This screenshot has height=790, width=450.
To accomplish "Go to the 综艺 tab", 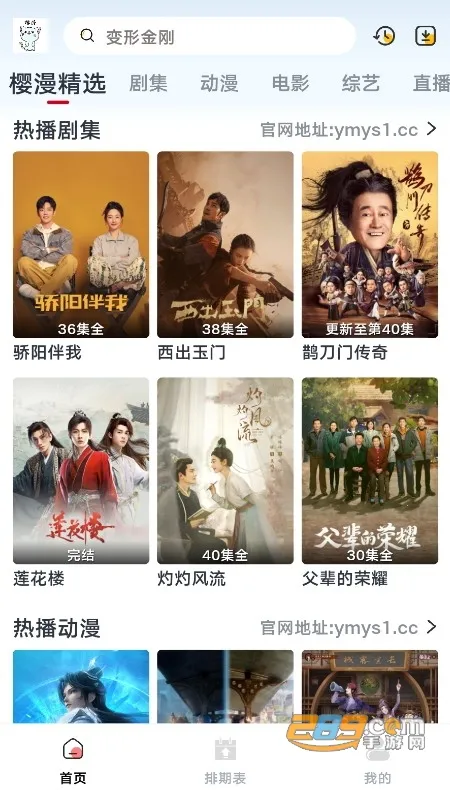I will click(361, 83).
